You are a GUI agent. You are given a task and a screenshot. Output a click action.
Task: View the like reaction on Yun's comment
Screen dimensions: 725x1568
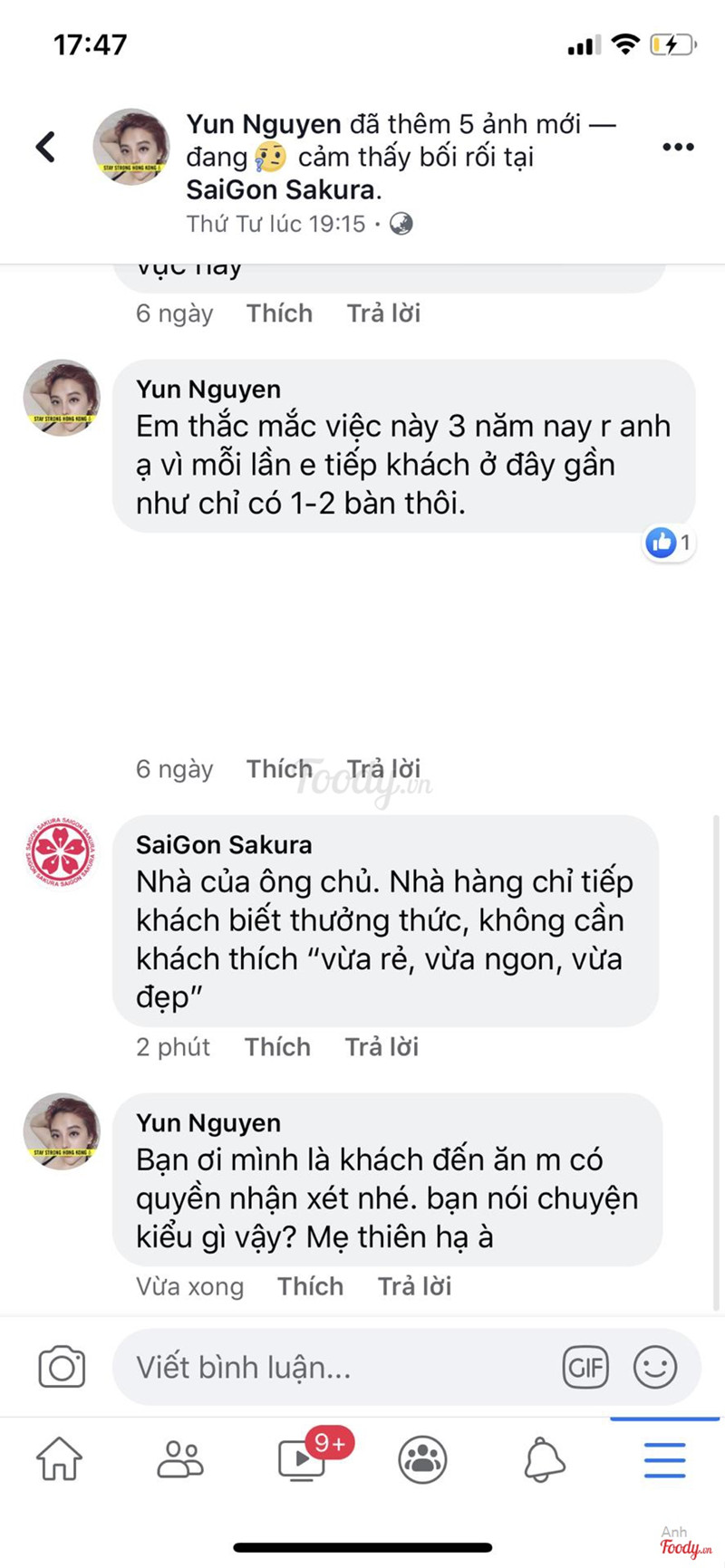[x=668, y=543]
